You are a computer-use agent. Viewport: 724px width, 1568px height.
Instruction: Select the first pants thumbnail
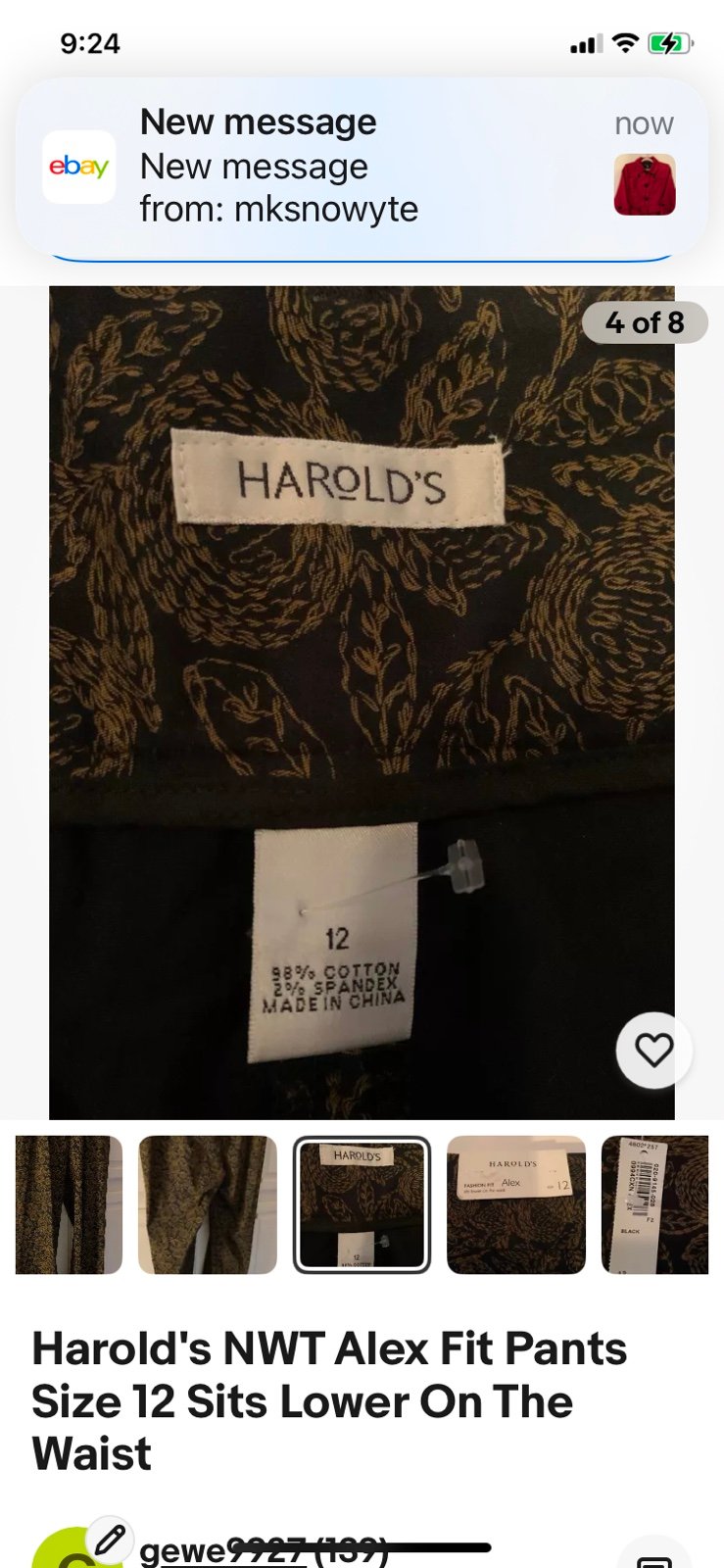[x=69, y=1204]
